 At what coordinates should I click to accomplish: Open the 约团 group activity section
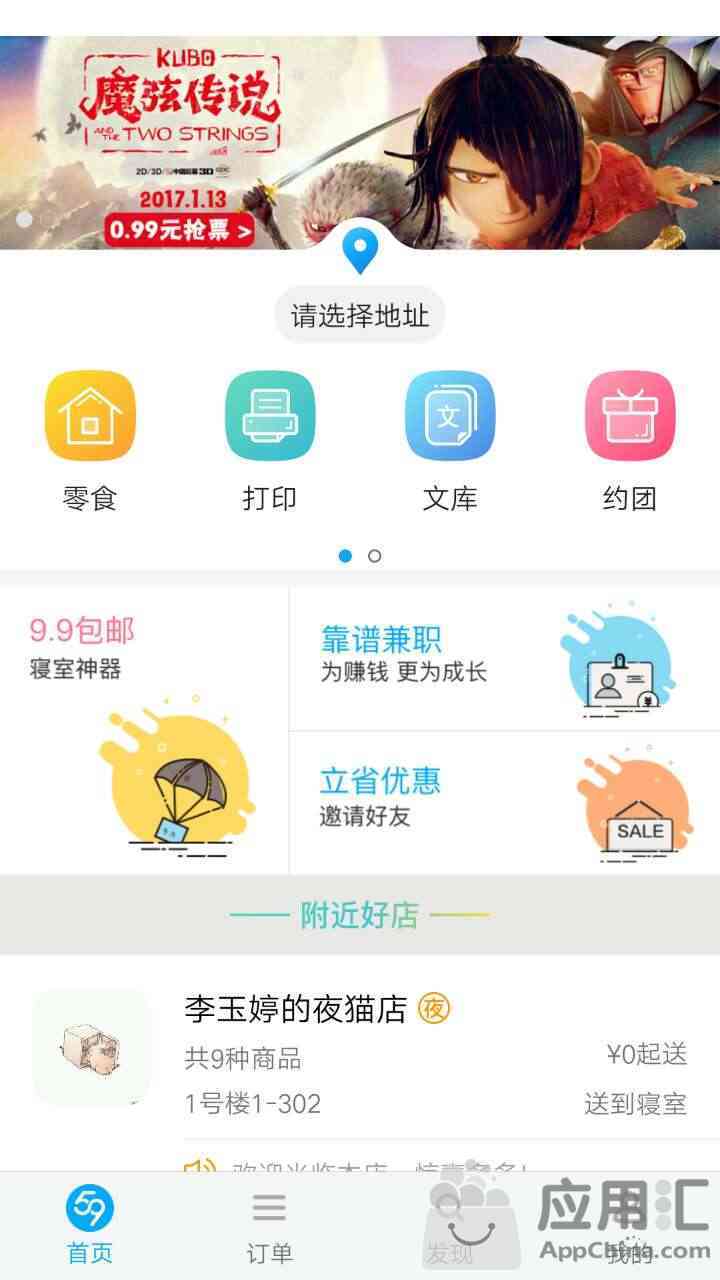pos(630,440)
